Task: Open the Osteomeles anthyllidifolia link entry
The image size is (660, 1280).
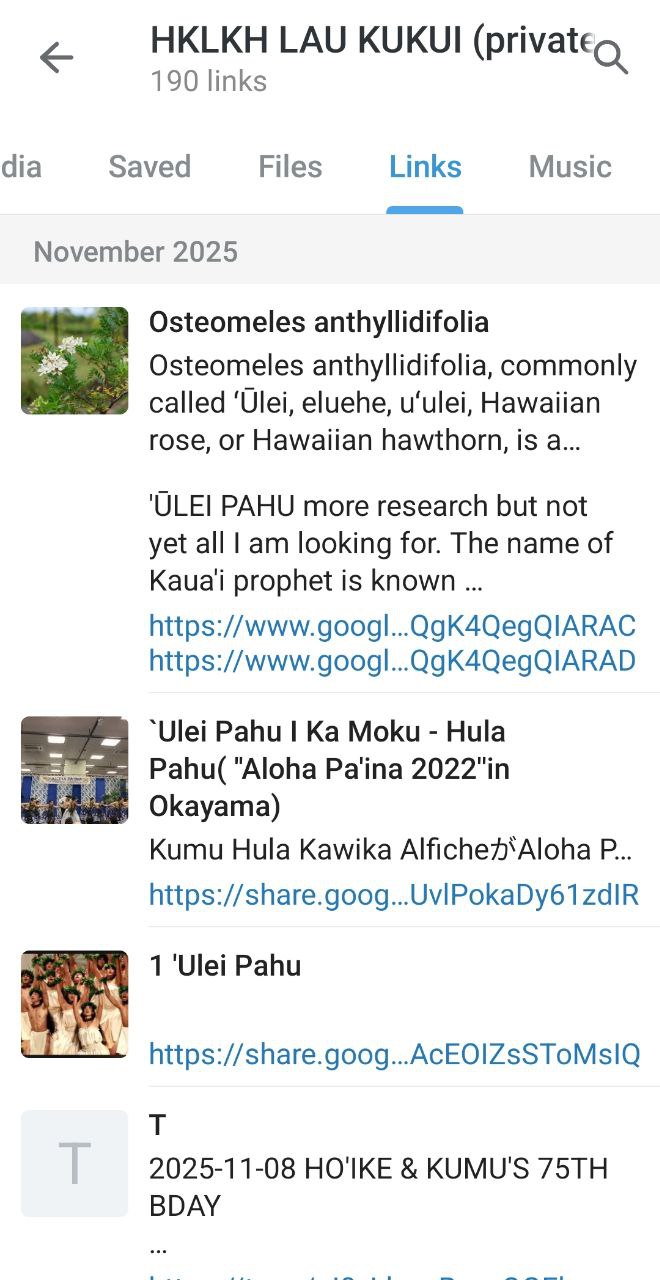Action: pyautogui.click(x=318, y=322)
